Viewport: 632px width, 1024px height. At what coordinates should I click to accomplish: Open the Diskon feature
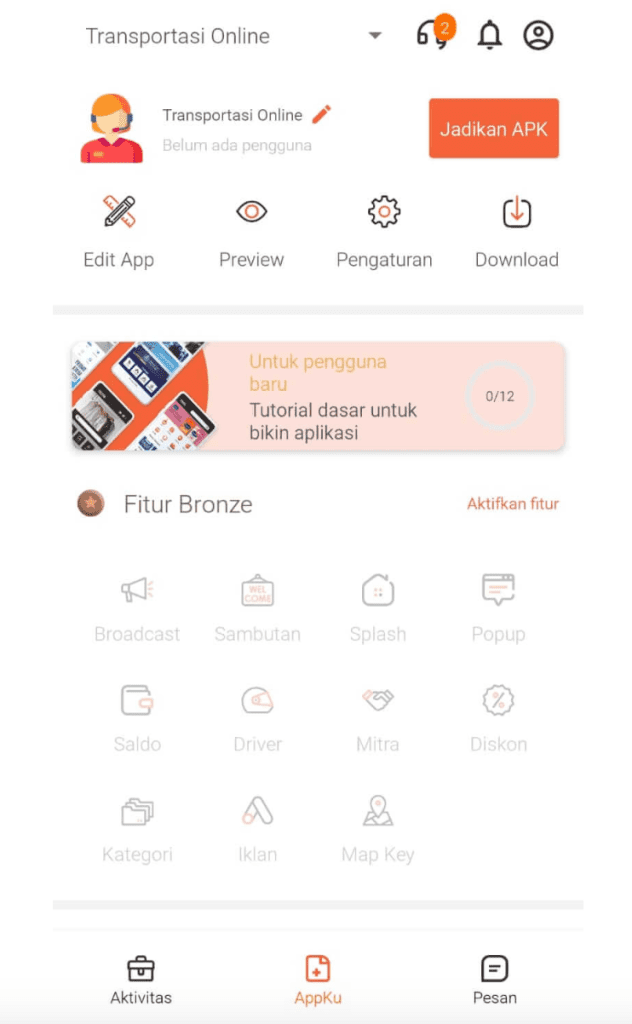click(498, 717)
